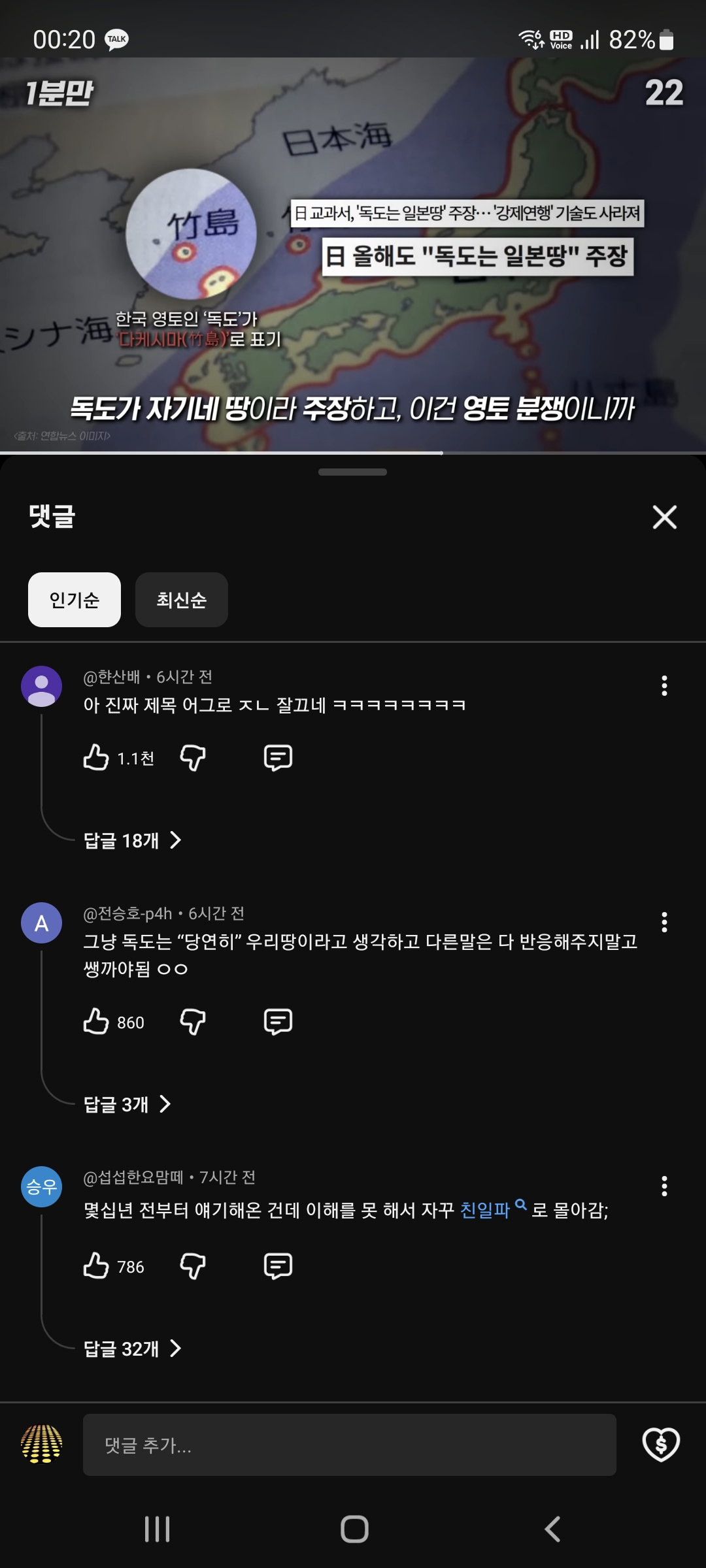Go back with system back button
706x1568 pixels.
(552, 1529)
